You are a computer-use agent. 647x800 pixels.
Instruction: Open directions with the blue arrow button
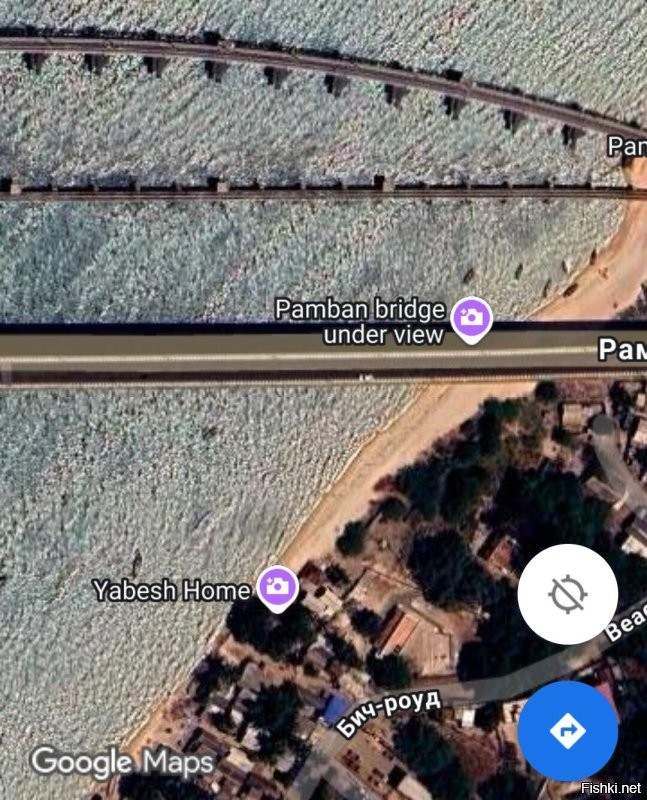click(568, 731)
